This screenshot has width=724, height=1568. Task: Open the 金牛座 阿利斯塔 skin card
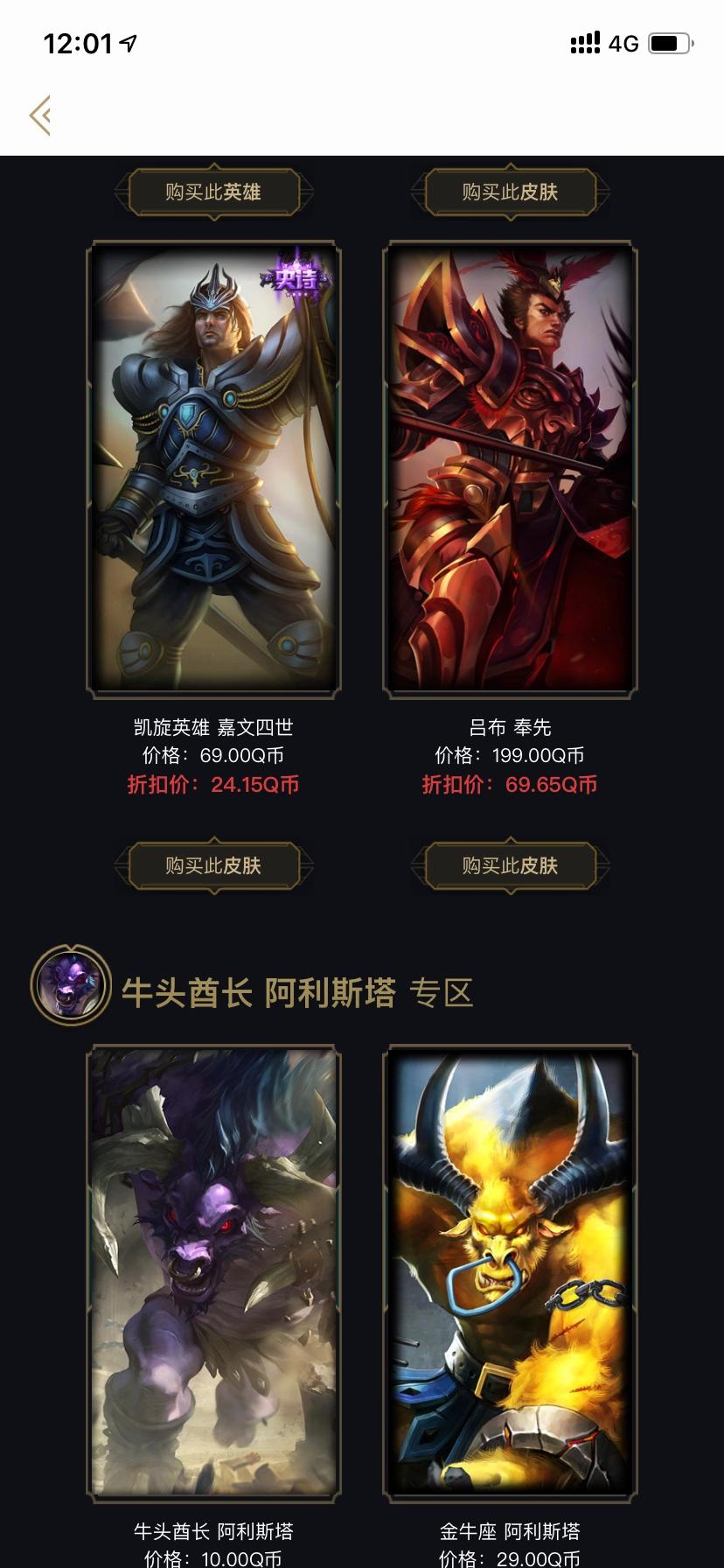[510, 1273]
